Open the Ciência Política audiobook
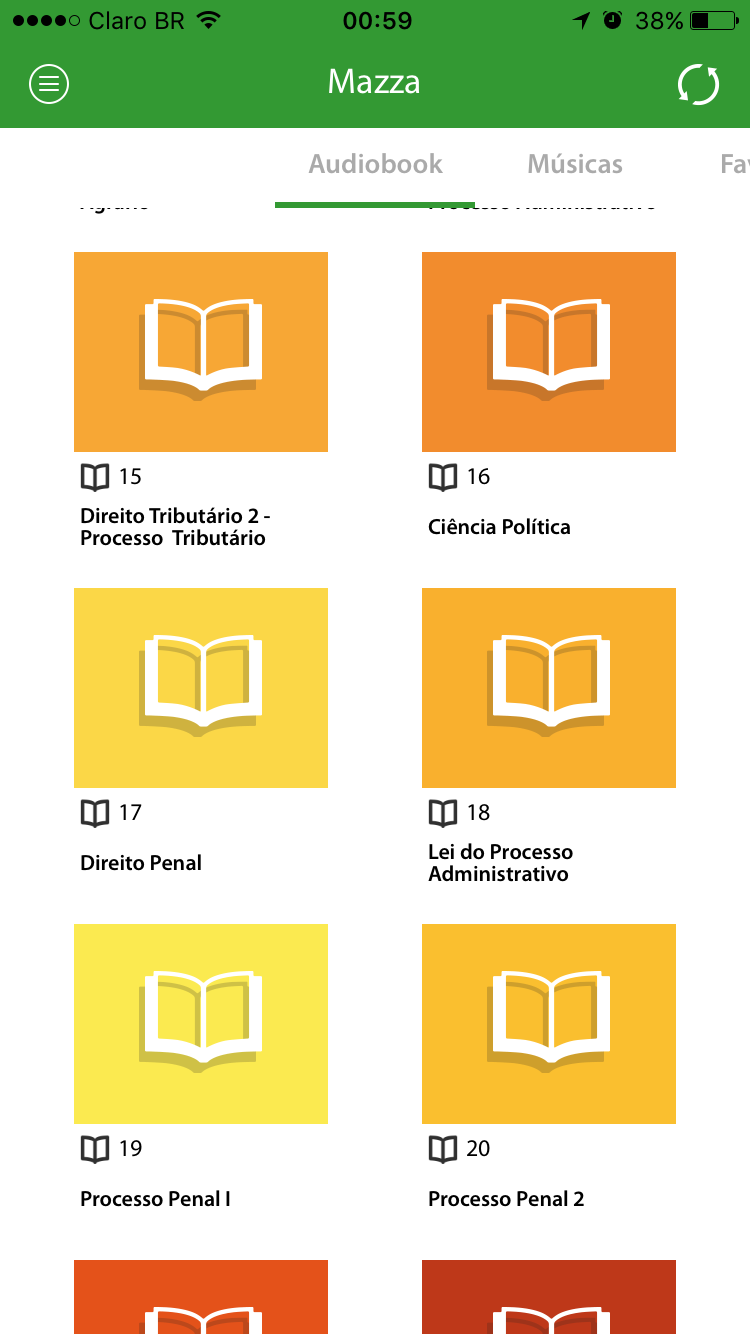The width and height of the screenshot is (750, 1334). pyautogui.click(x=549, y=352)
